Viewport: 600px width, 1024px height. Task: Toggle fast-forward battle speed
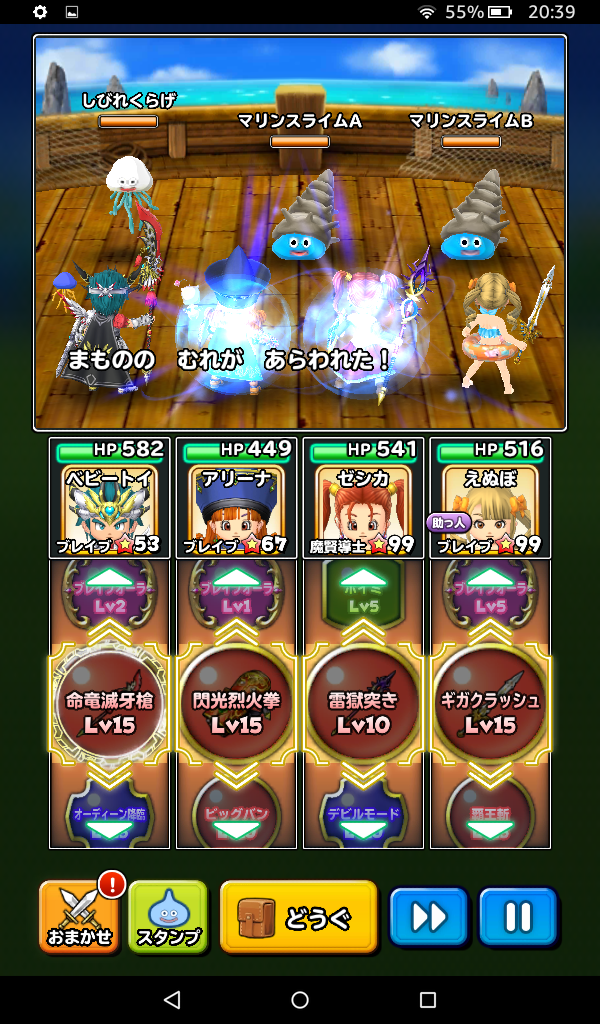428,915
